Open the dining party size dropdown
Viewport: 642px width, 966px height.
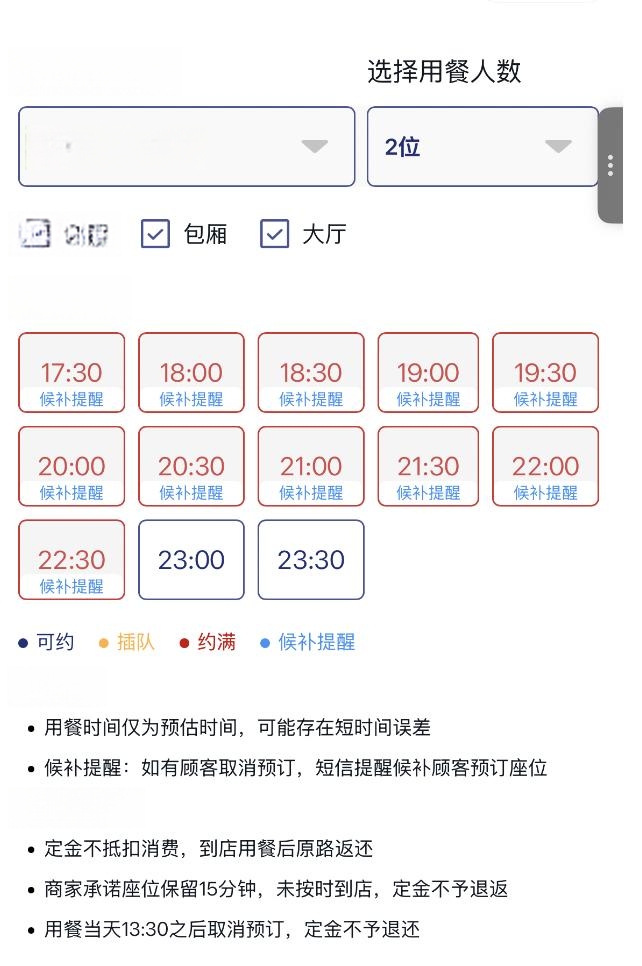pos(482,147)
